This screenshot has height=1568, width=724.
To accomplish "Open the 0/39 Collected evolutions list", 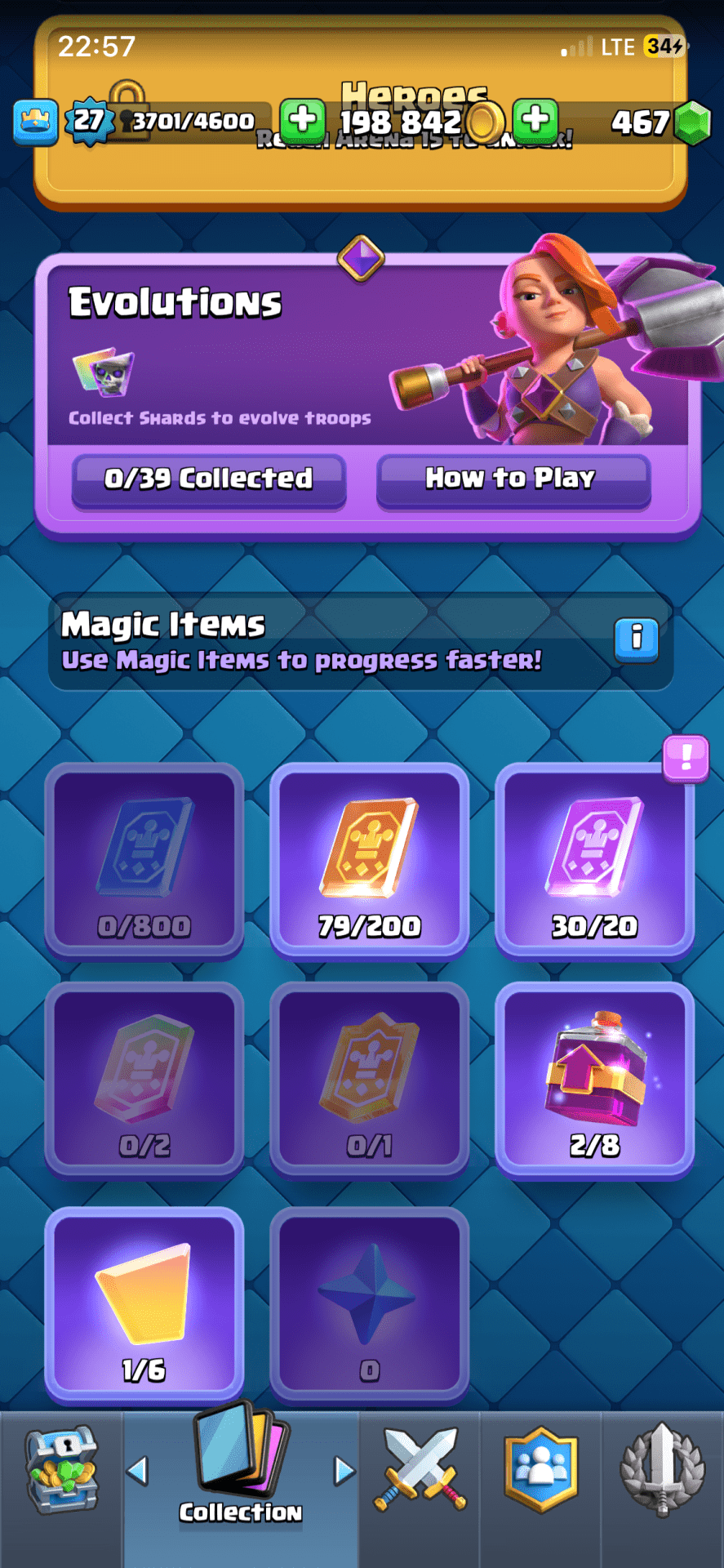I will 208,479.
